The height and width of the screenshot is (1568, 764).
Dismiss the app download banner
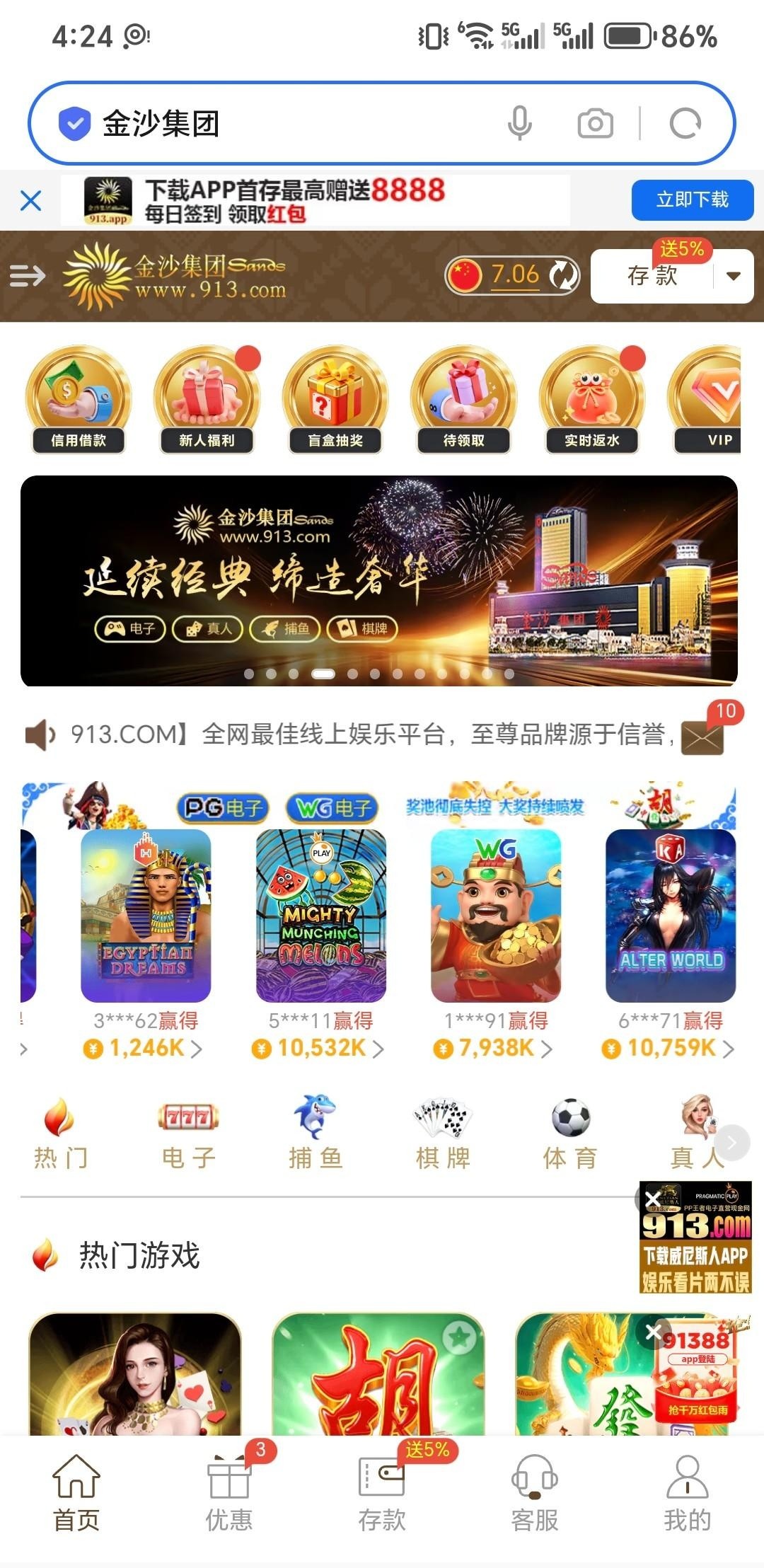pyautogui.click(x=31, y=200)
